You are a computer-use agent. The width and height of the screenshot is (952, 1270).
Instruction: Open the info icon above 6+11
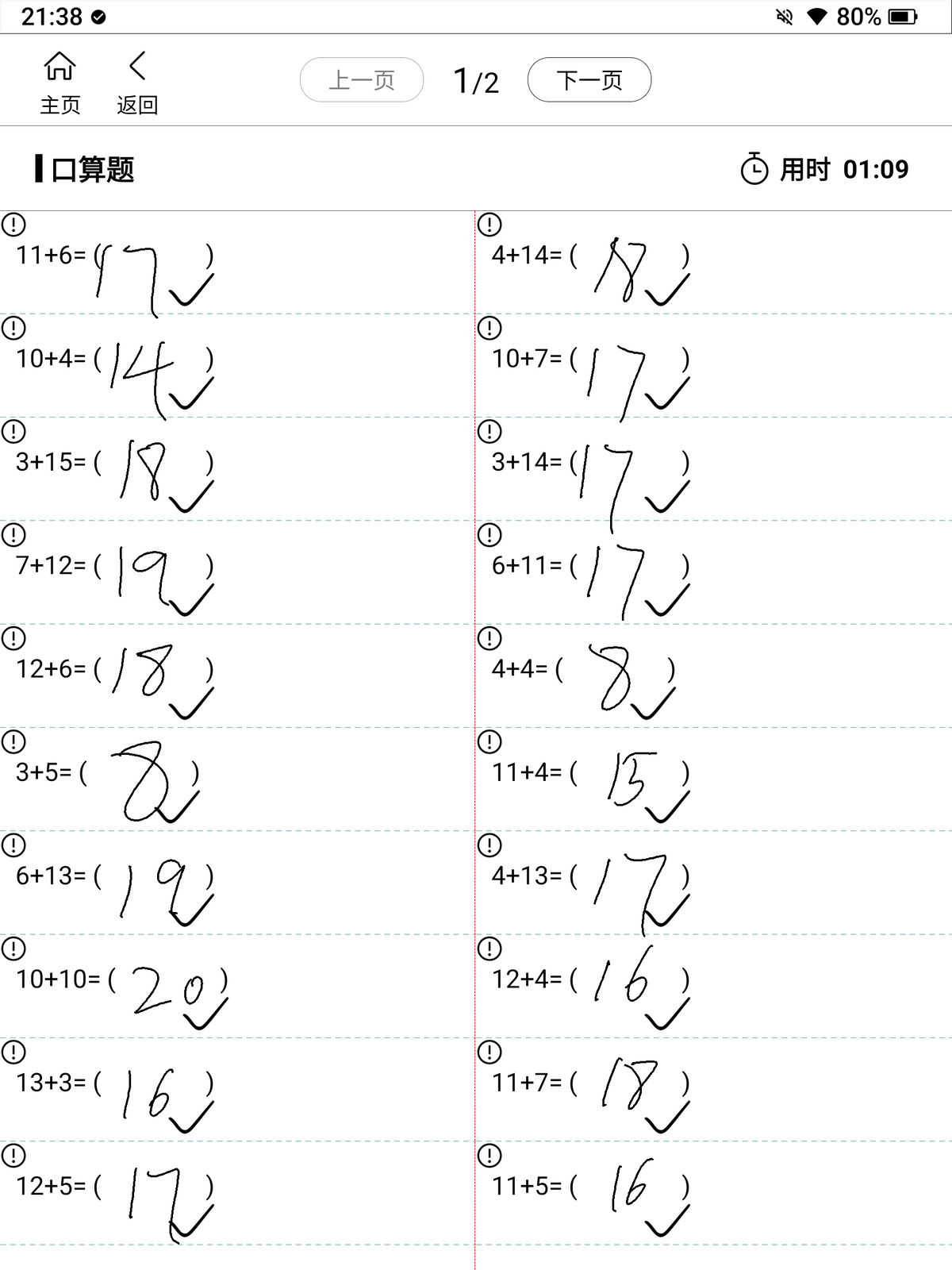click(489, 535)
